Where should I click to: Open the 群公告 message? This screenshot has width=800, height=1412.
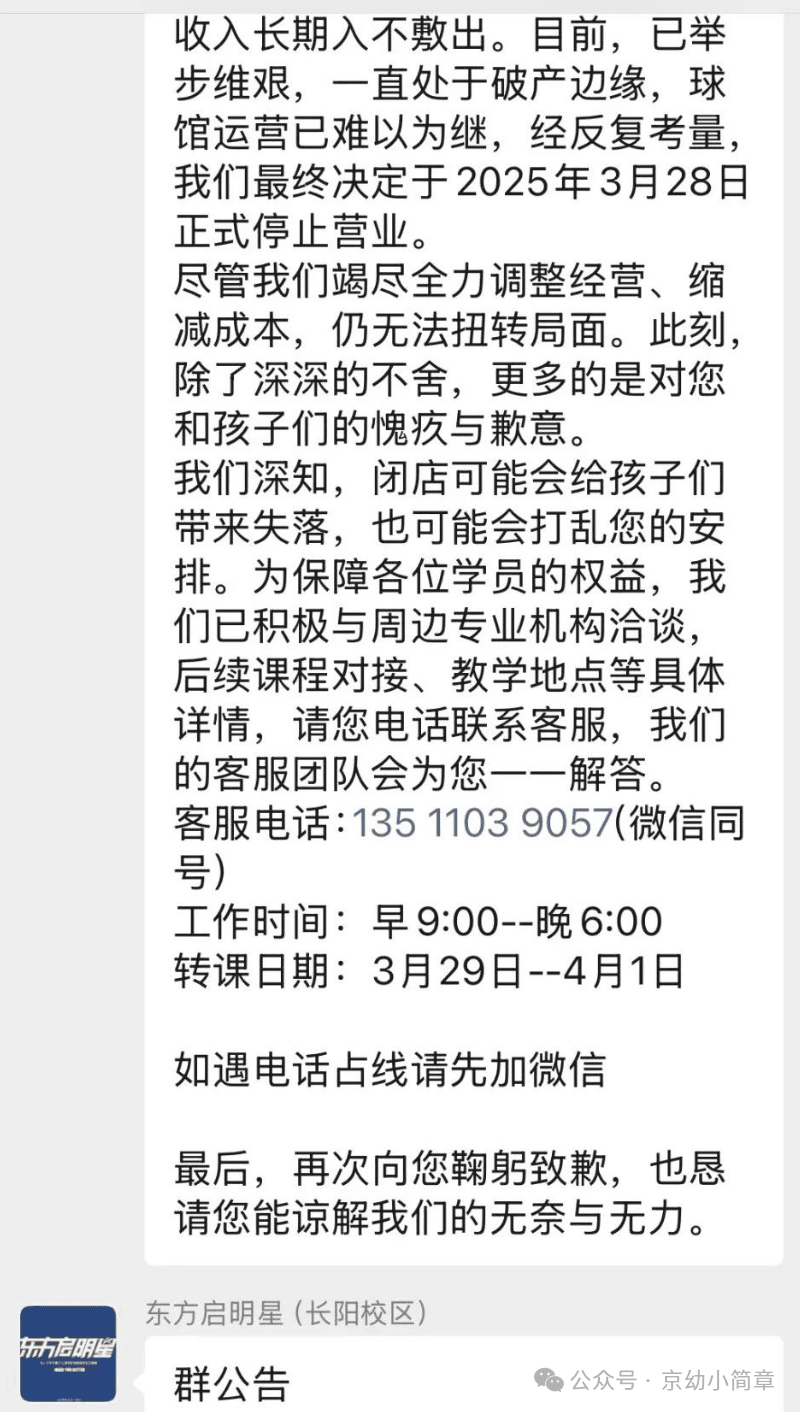(x=232, y=1384)
